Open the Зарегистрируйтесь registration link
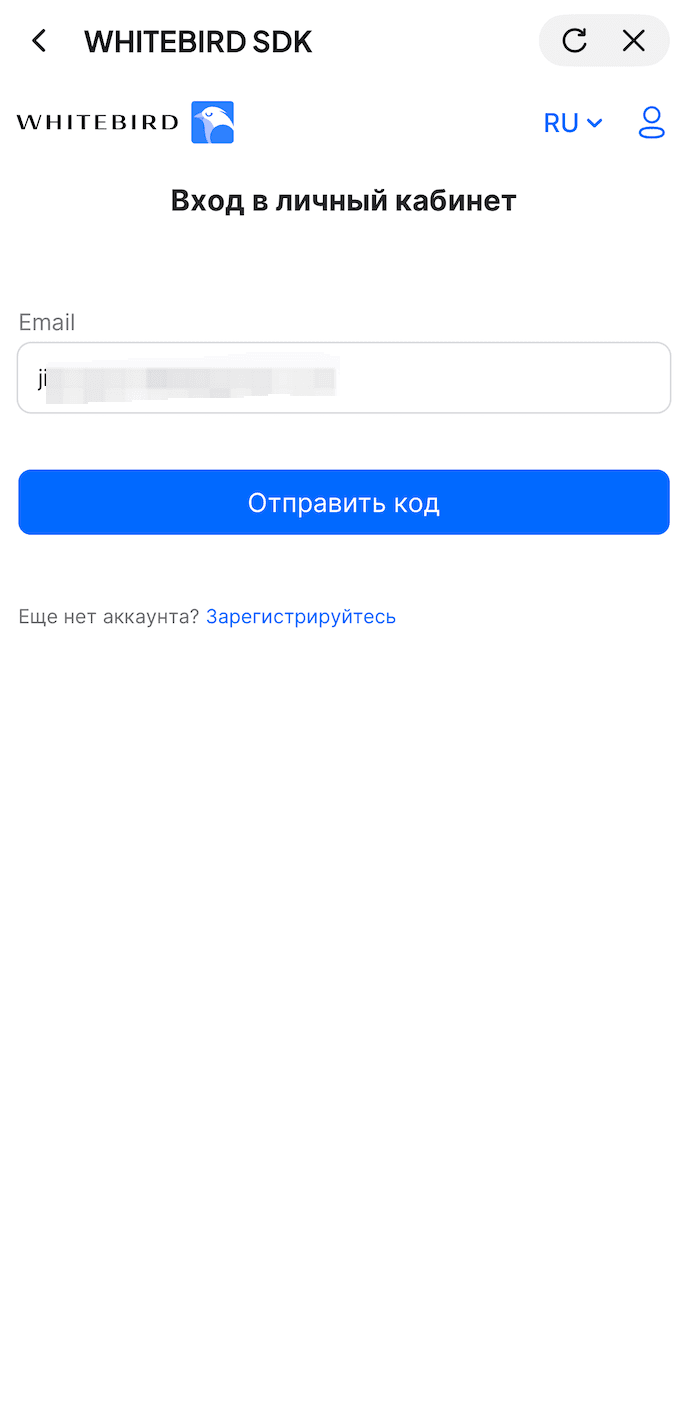Screen dimensions: 684x1422 point(301,617)
